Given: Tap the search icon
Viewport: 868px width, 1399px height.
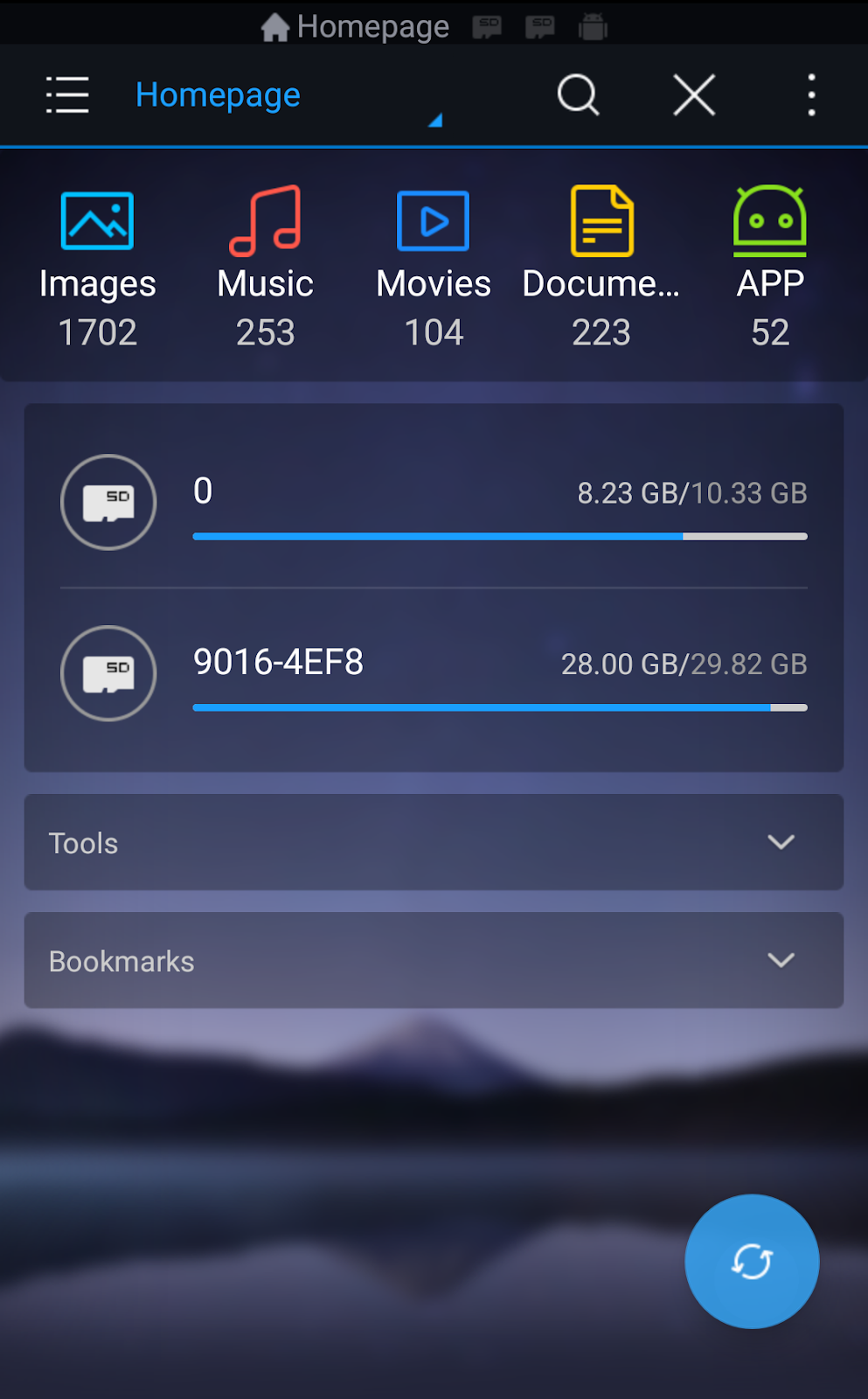Looking at the screenshot, I should [578, 94].
